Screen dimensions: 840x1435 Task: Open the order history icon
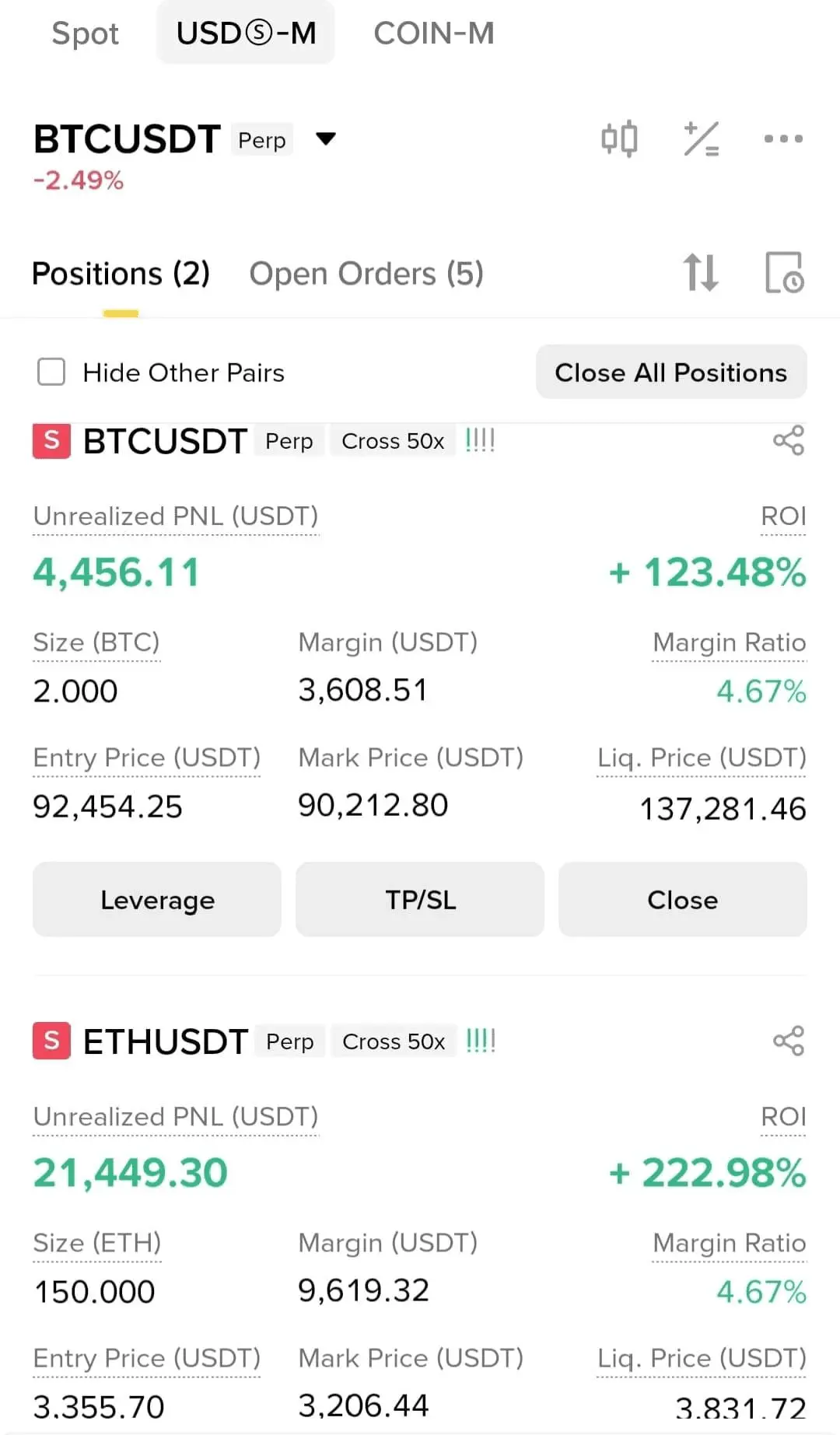(783, 273)
